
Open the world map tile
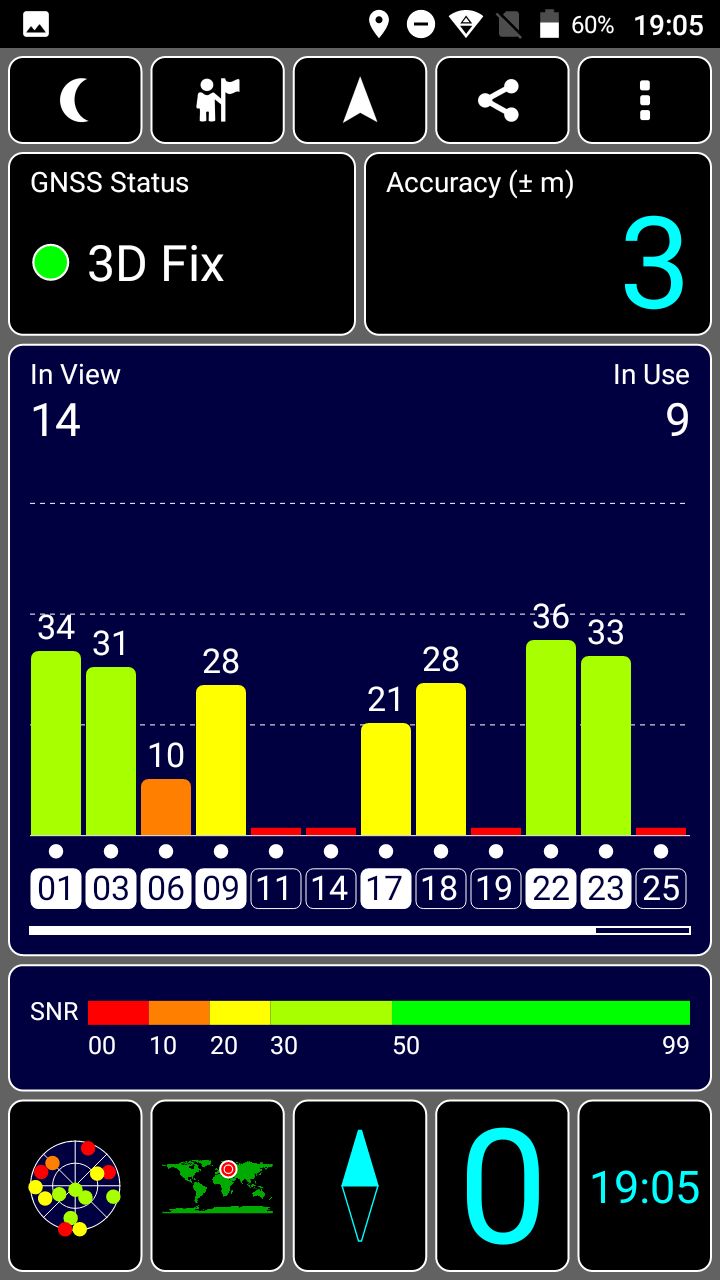(217, 1186)
